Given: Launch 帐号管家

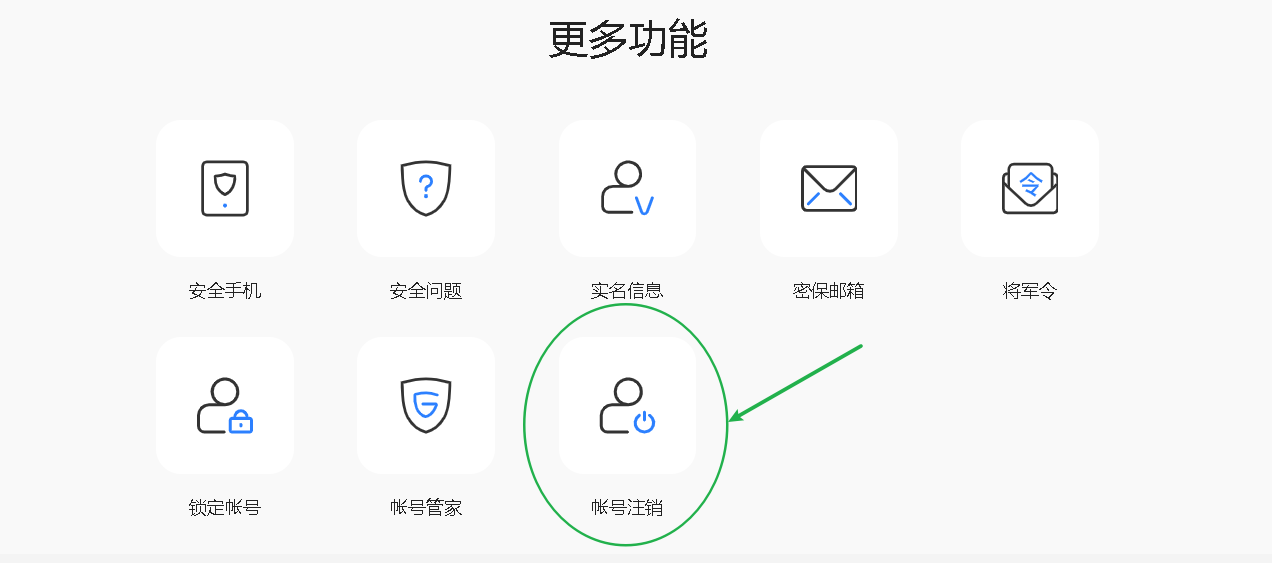Looking at the screenshot, I should coord(426,405).
